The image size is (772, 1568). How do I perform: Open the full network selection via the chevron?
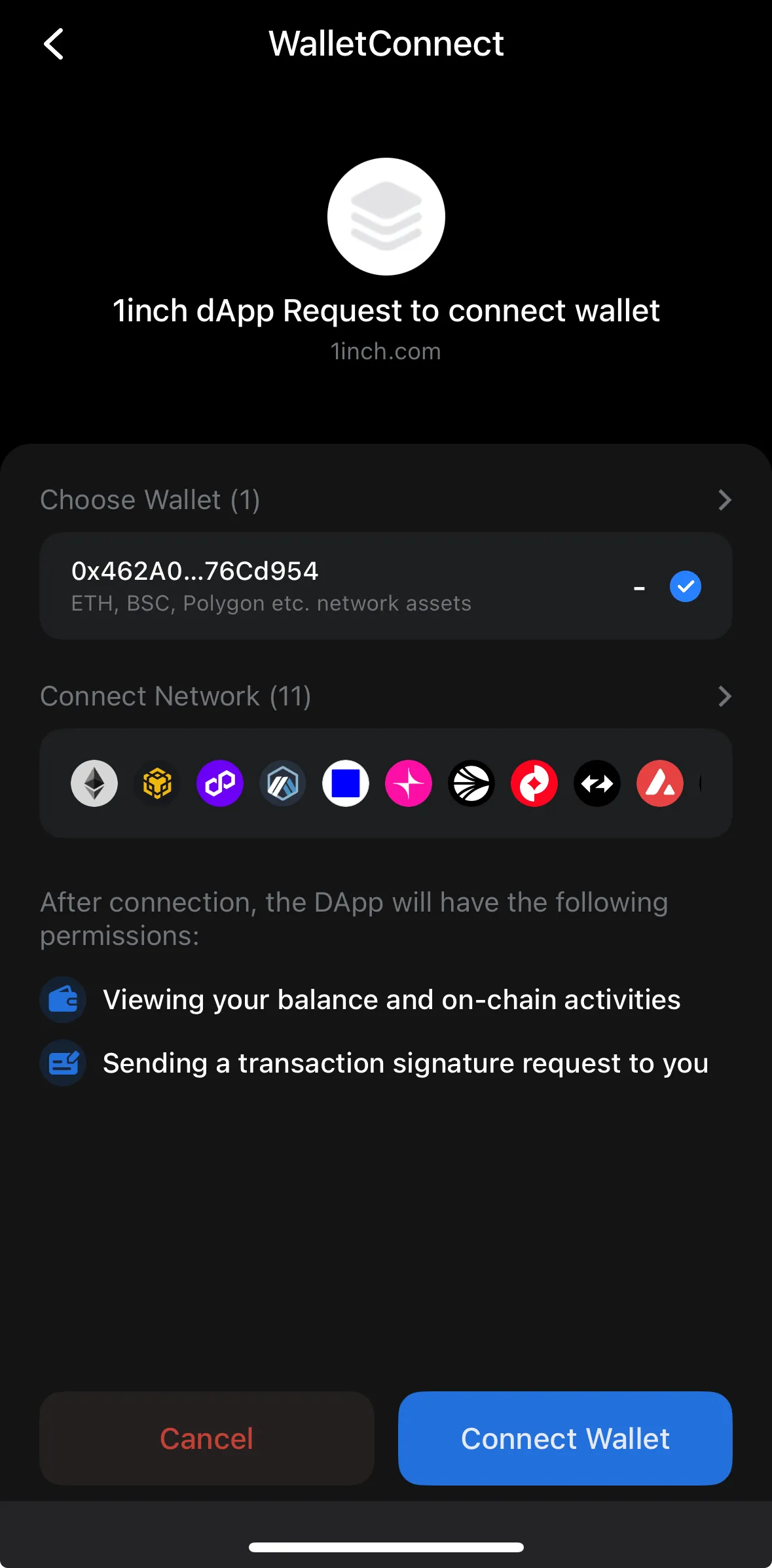(724, 696)
